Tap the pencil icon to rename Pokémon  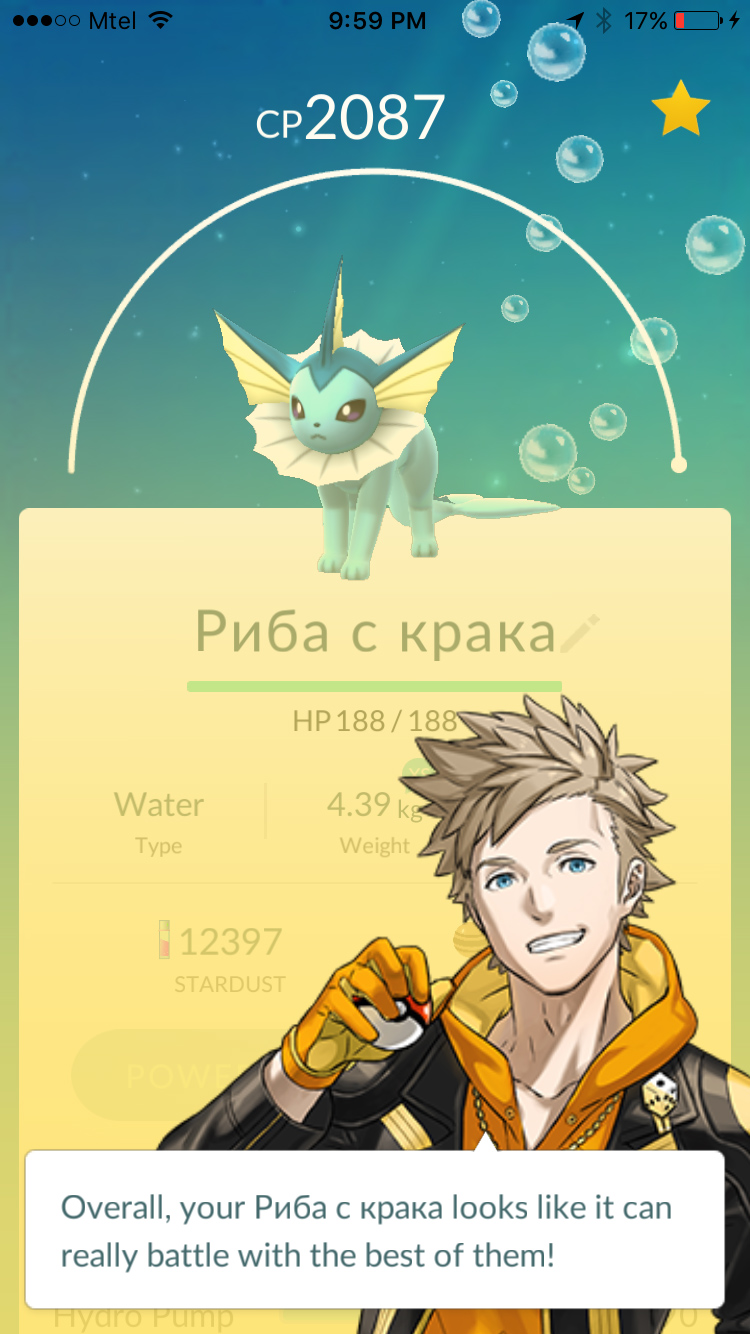[580, 634]
